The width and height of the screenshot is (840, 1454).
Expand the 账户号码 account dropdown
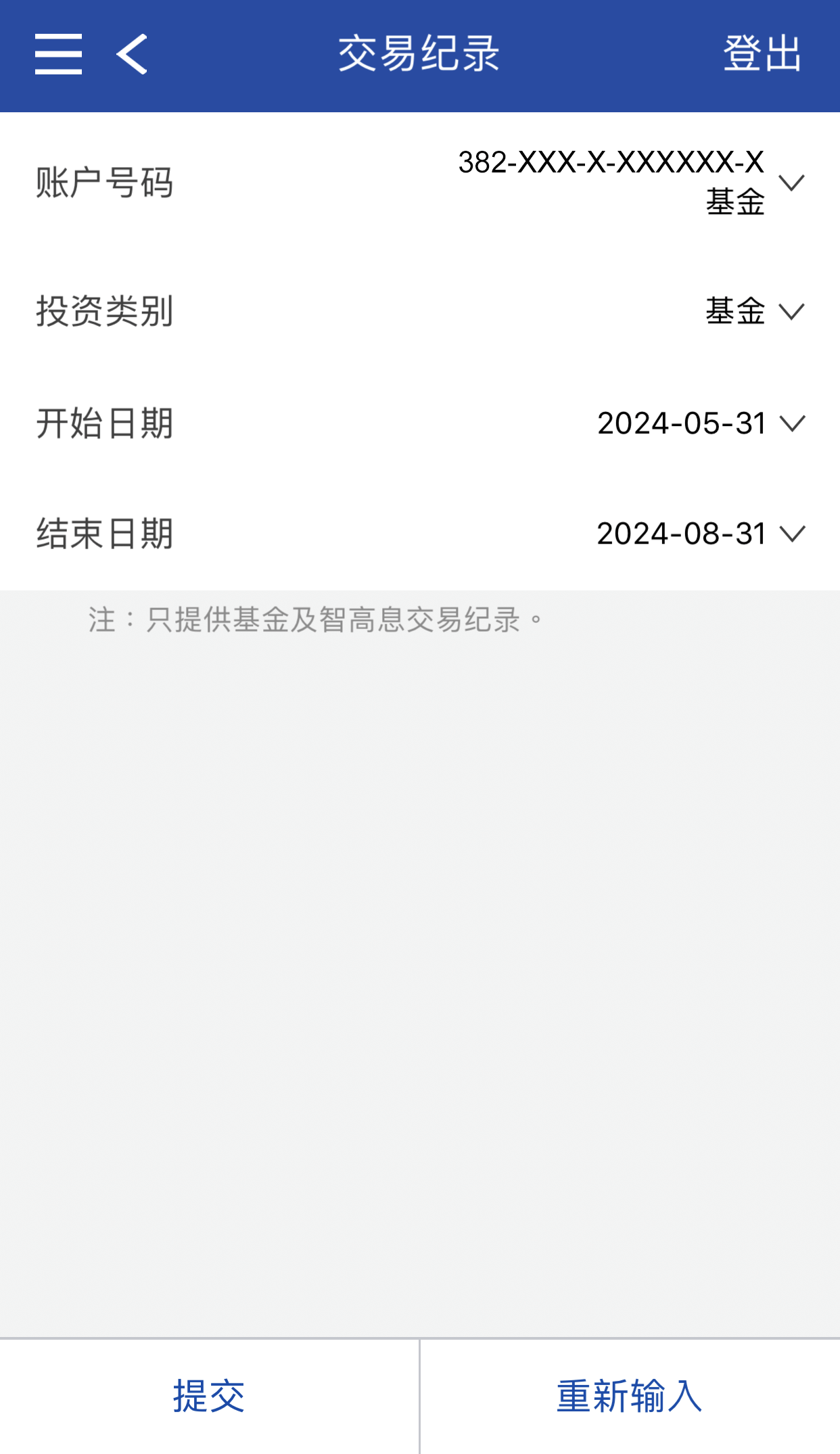coord(791,183)
